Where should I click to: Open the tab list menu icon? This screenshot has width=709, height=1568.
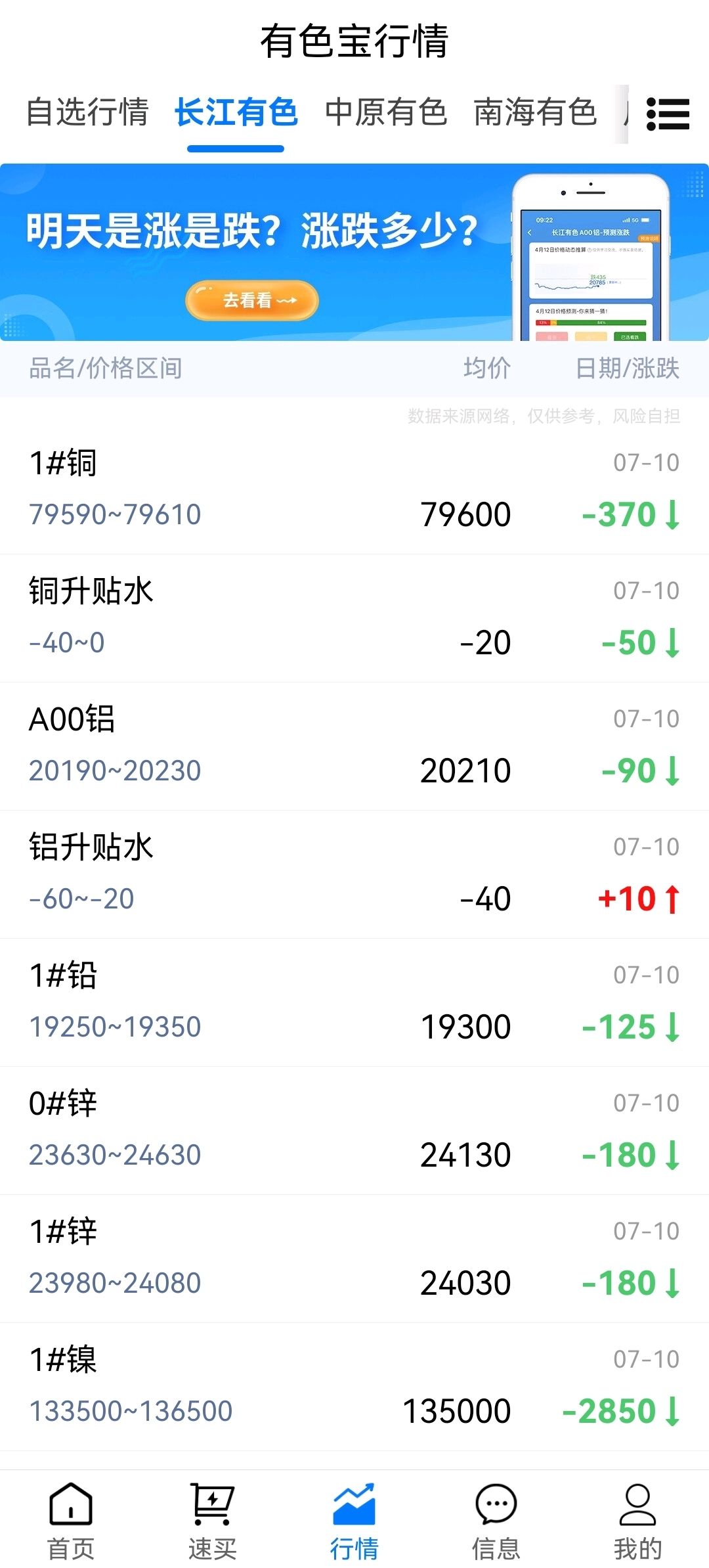point(668,114)
